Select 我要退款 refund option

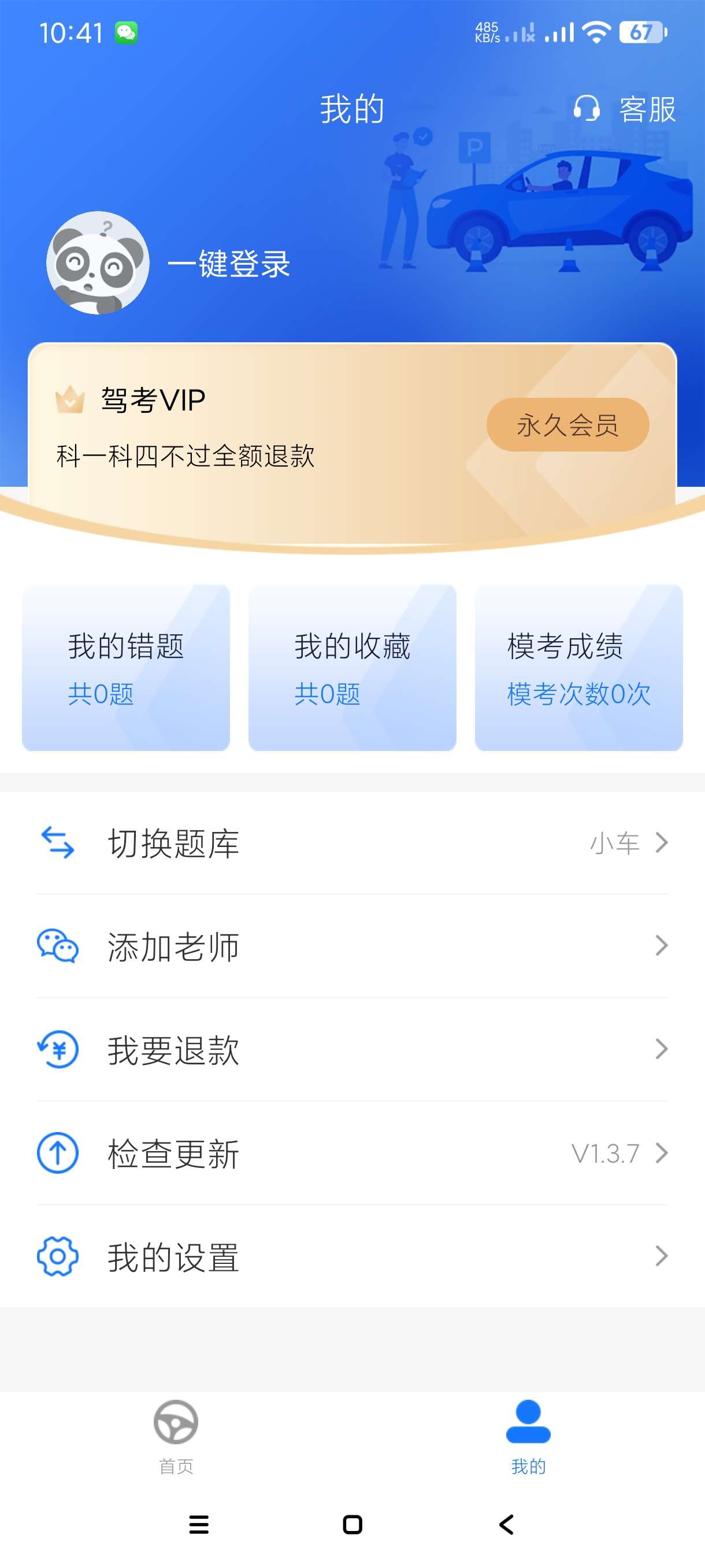click(x=352, y=1049)
